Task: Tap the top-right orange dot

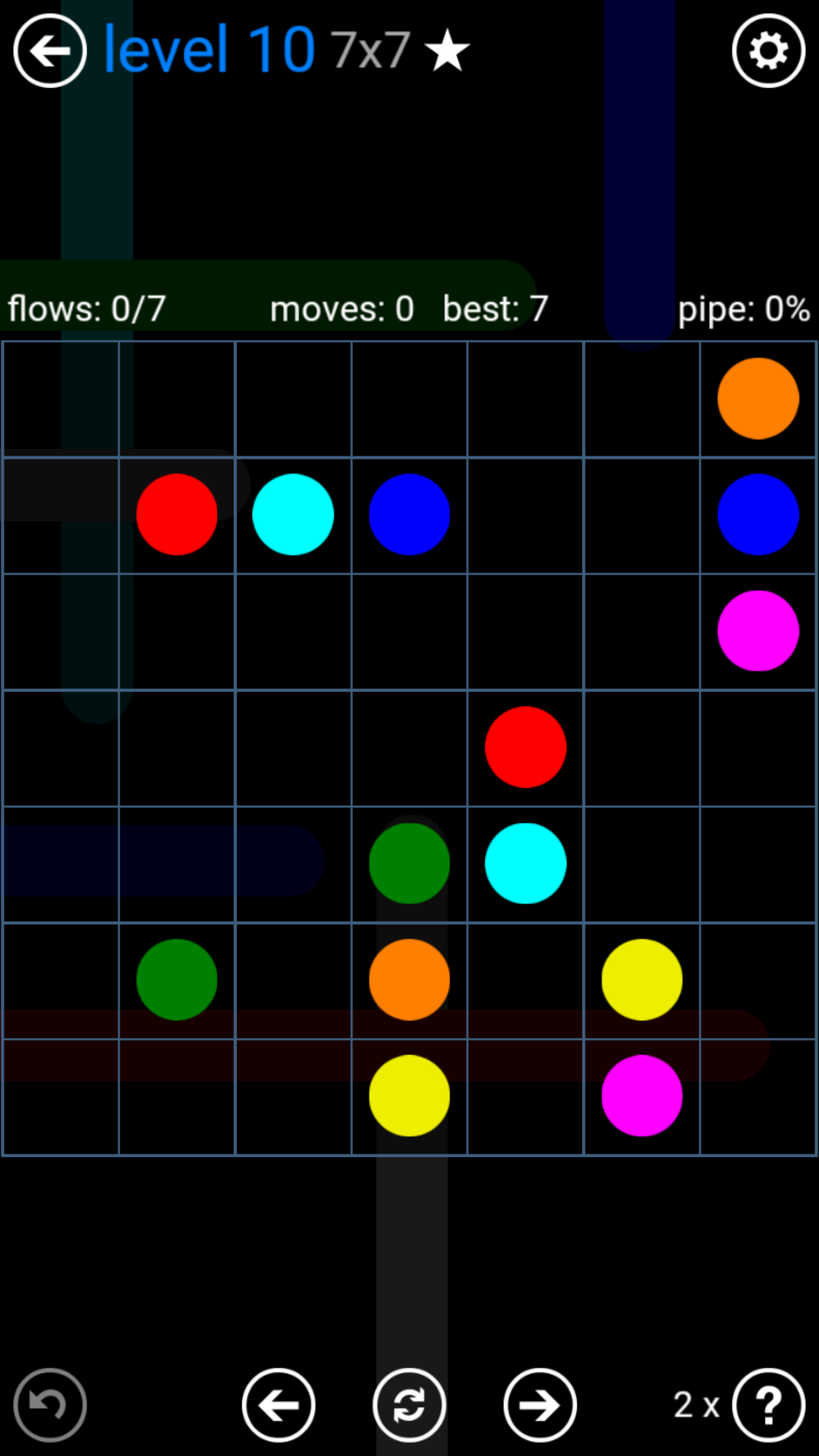Action: point(758,398)
